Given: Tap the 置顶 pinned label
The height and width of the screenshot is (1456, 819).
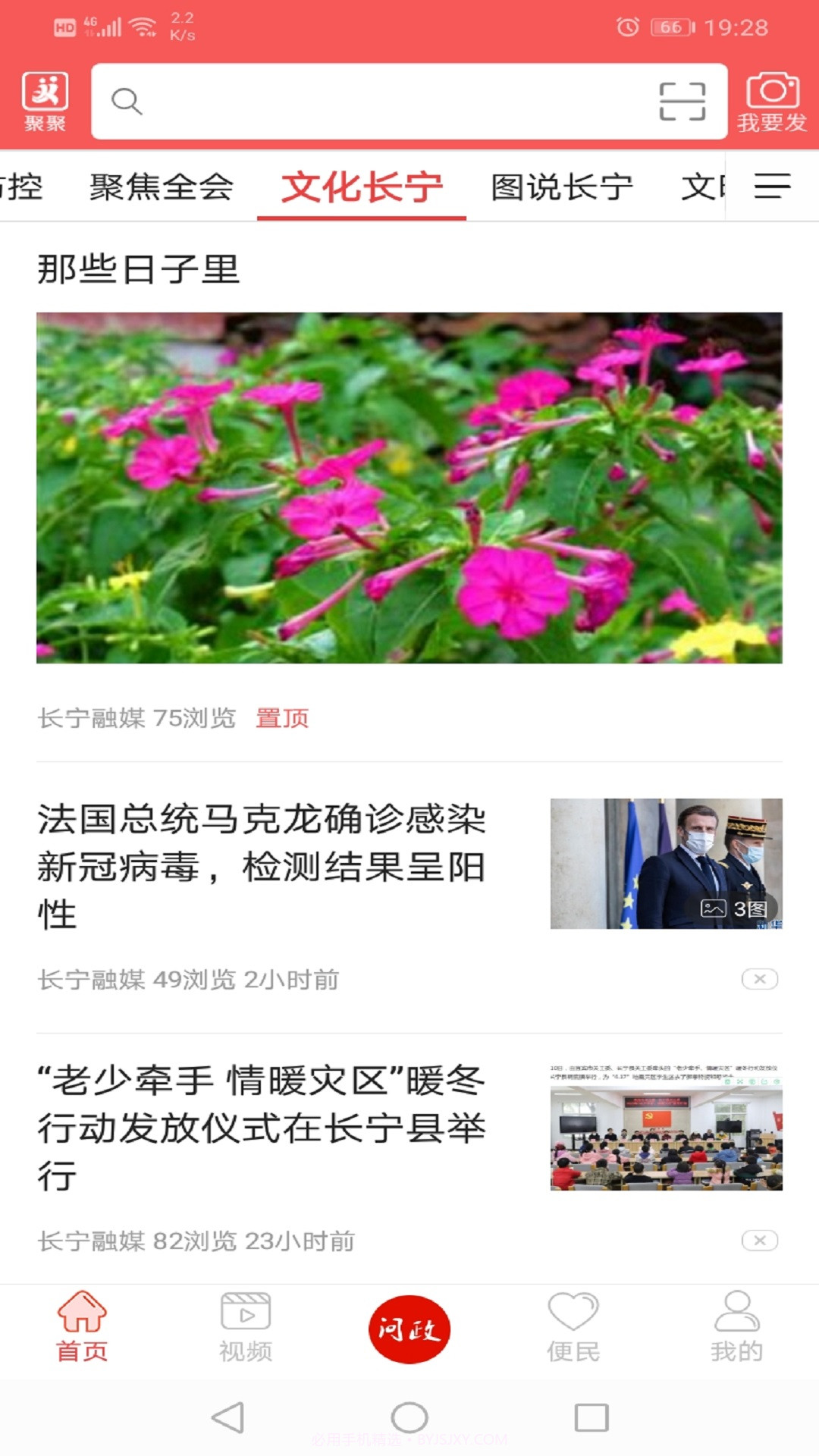Looking at the screenshot, I should [x=281, y=718].
